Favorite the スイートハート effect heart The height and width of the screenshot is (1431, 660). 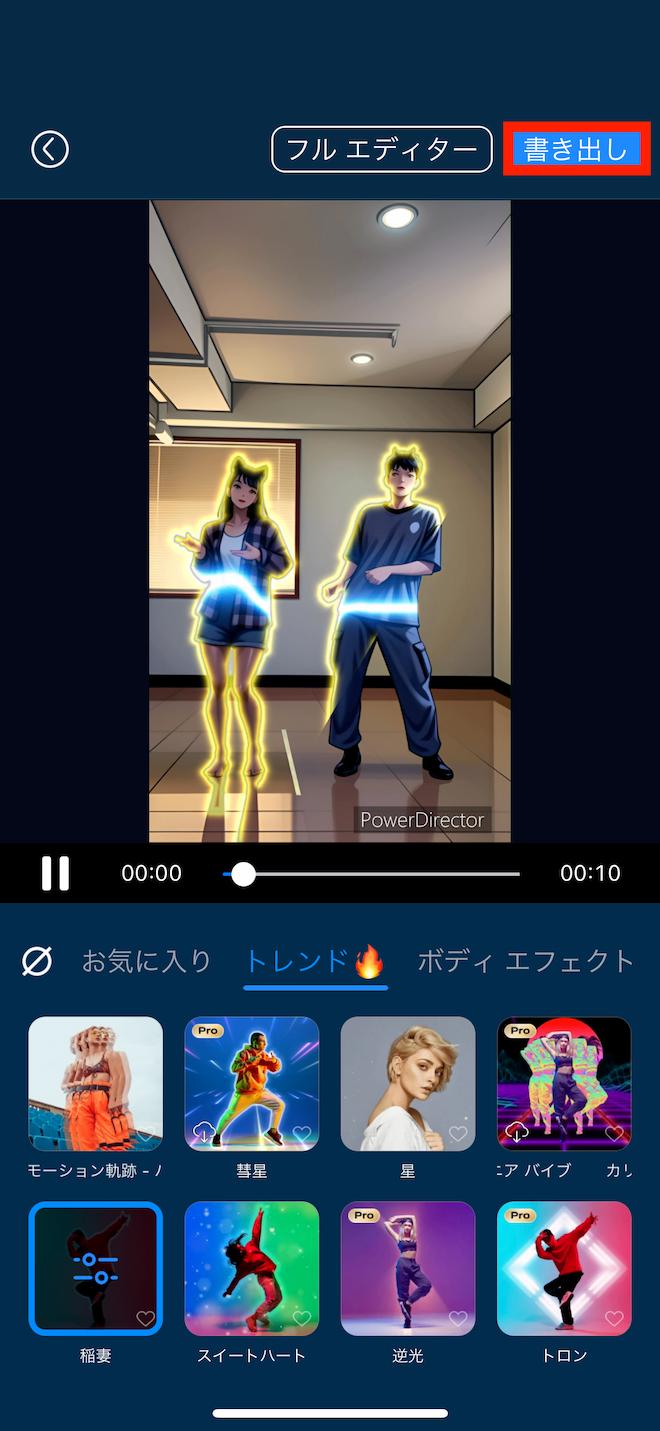302,1319
